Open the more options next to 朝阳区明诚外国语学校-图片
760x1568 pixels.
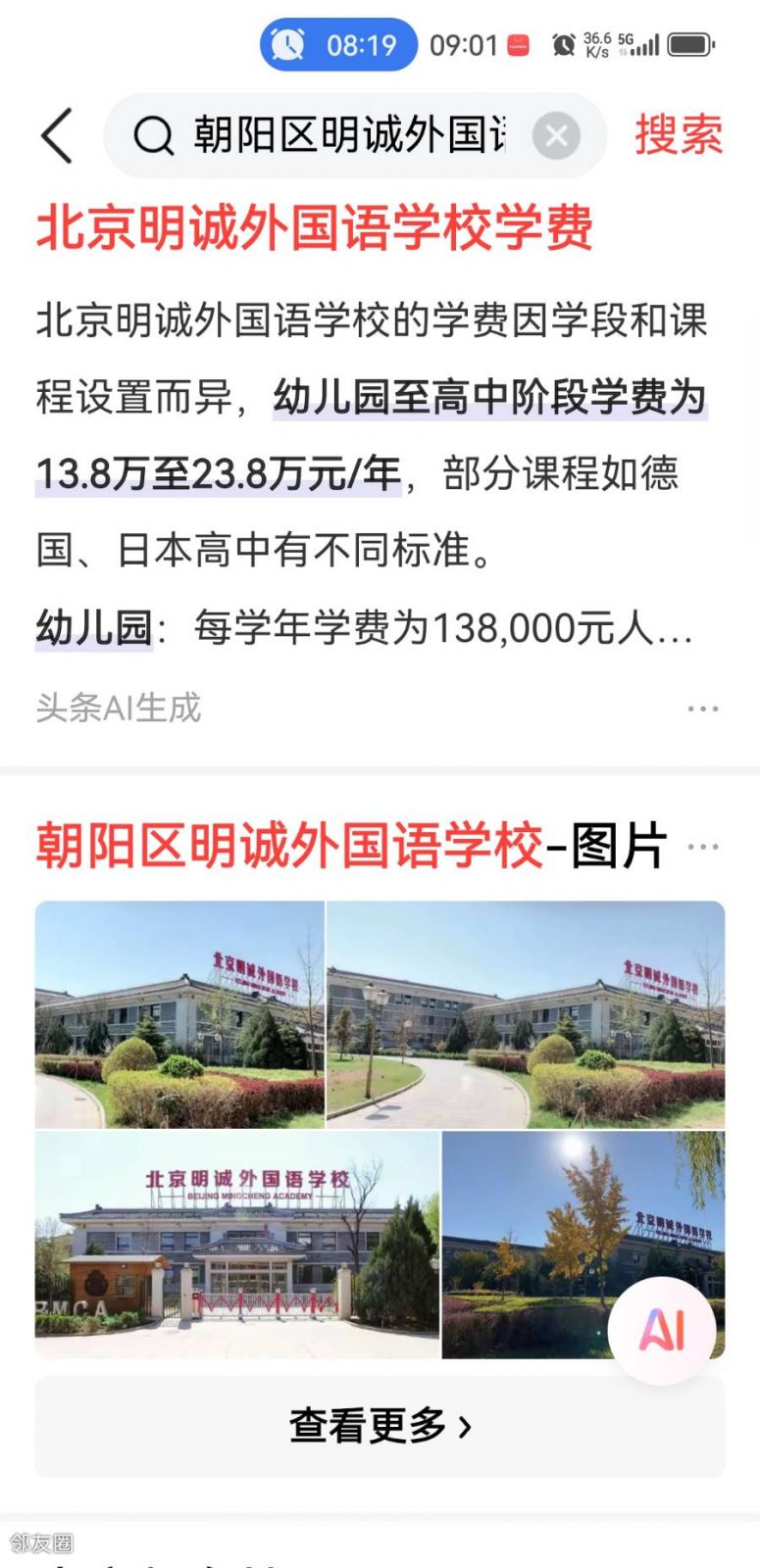(x=702, y=847)
